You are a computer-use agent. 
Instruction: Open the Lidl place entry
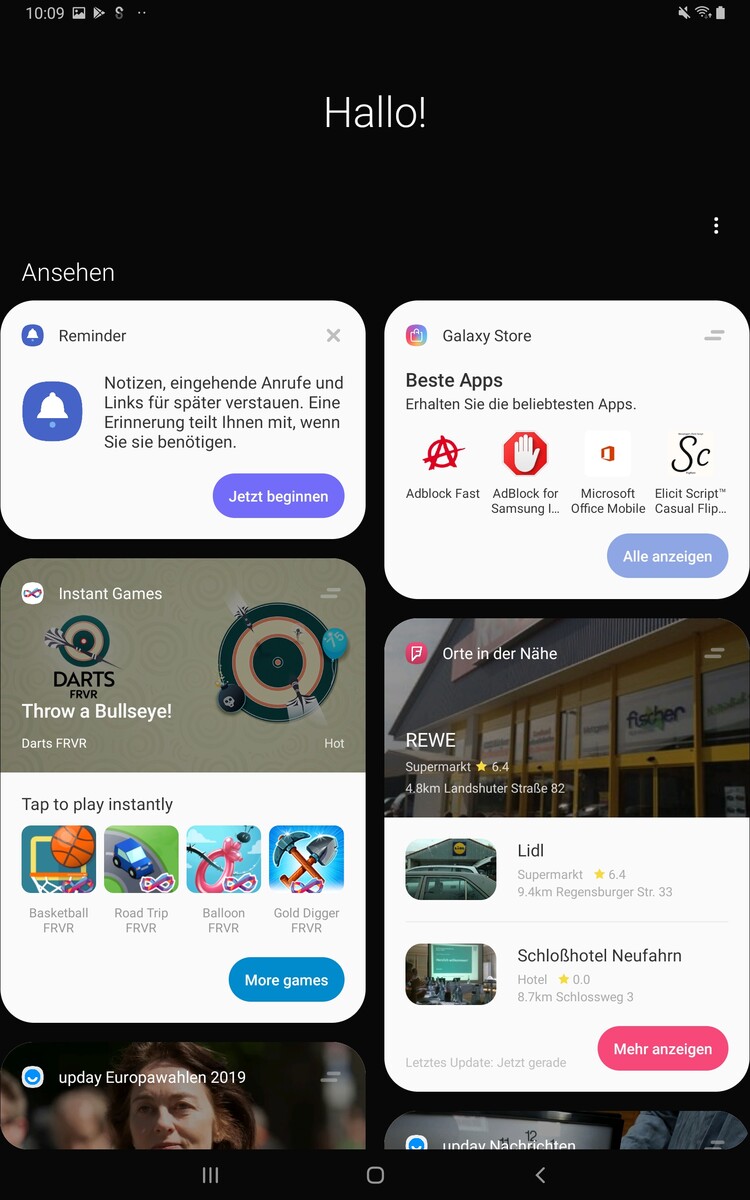click(567, 870)
